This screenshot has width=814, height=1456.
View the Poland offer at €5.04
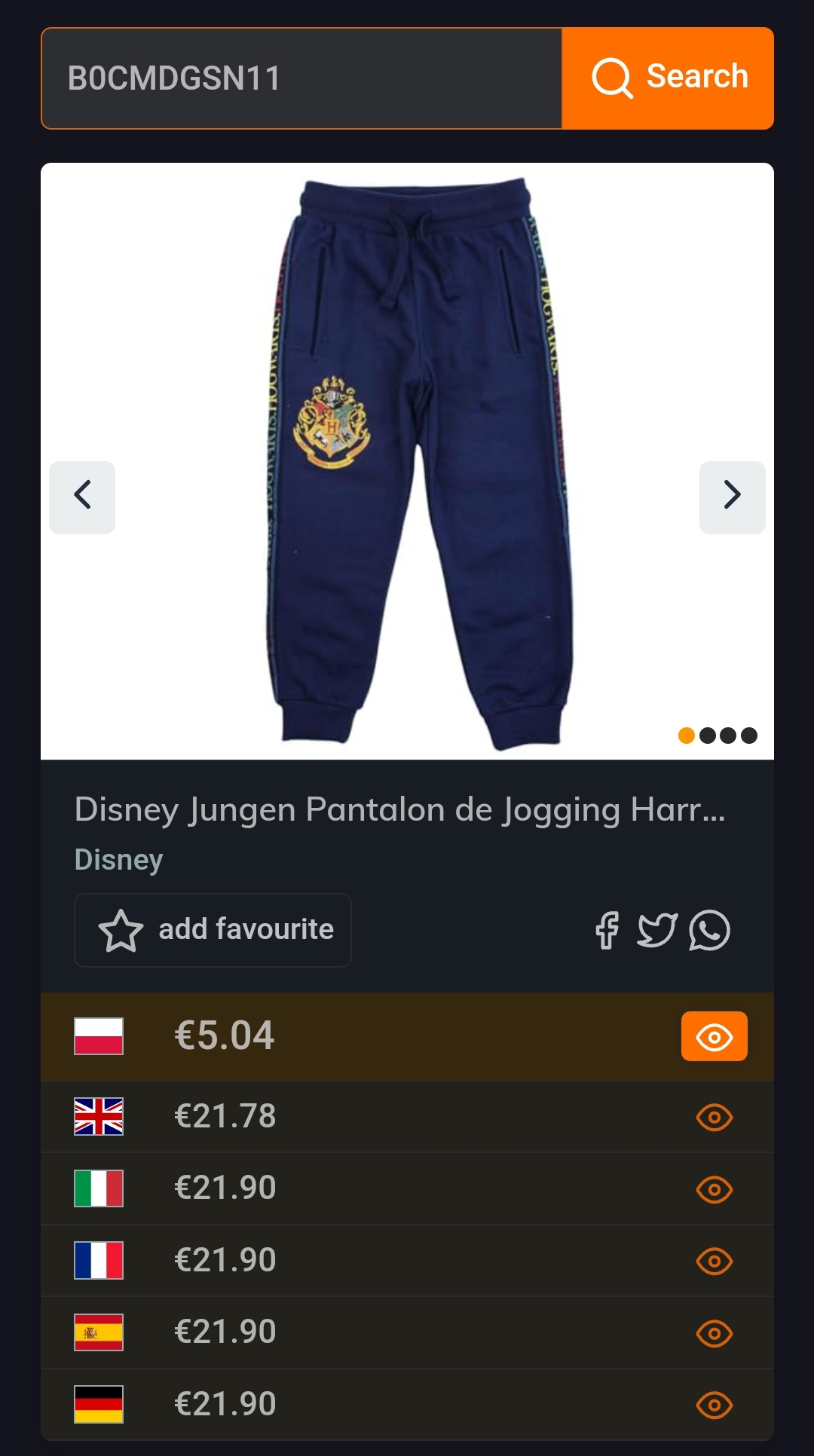tap(714, 1037)
